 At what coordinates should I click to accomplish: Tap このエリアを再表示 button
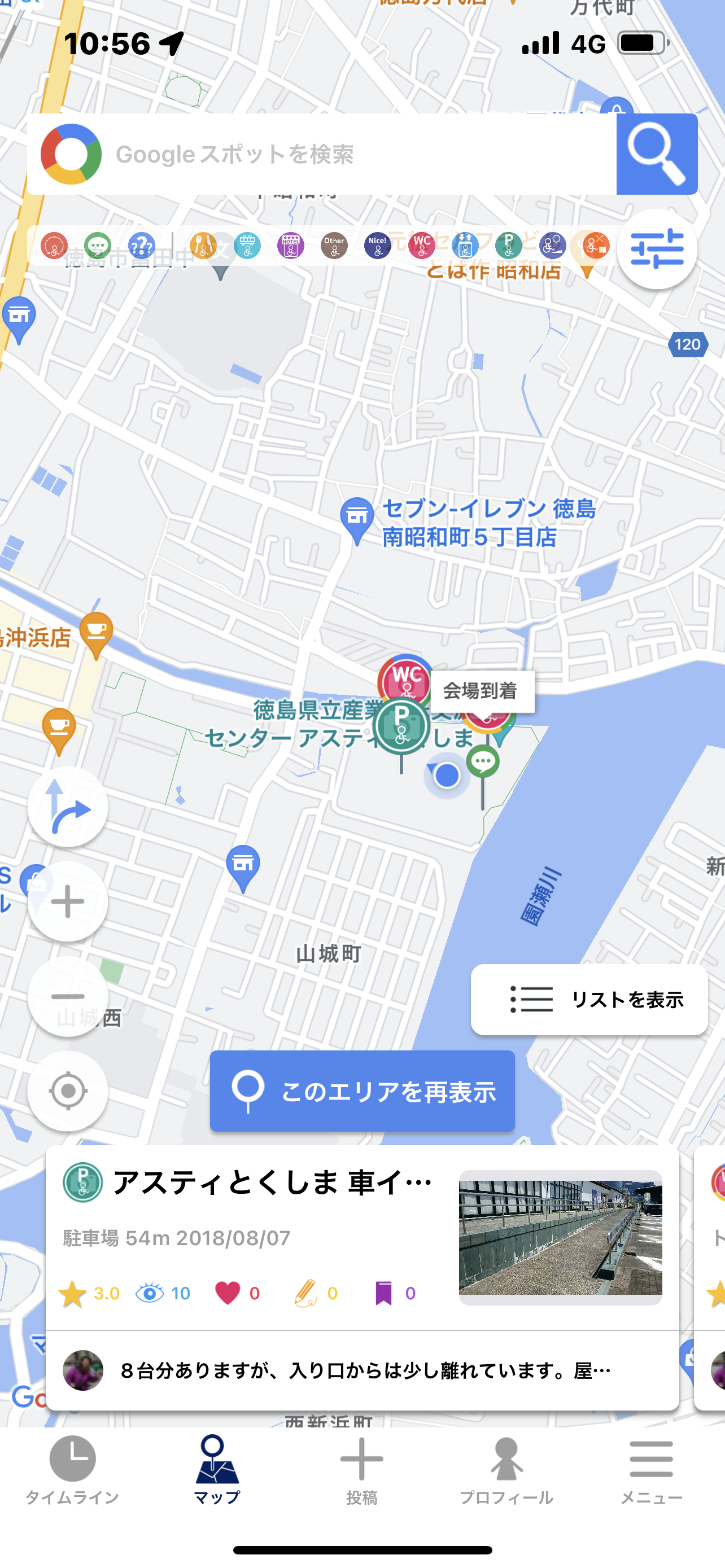362,1091
